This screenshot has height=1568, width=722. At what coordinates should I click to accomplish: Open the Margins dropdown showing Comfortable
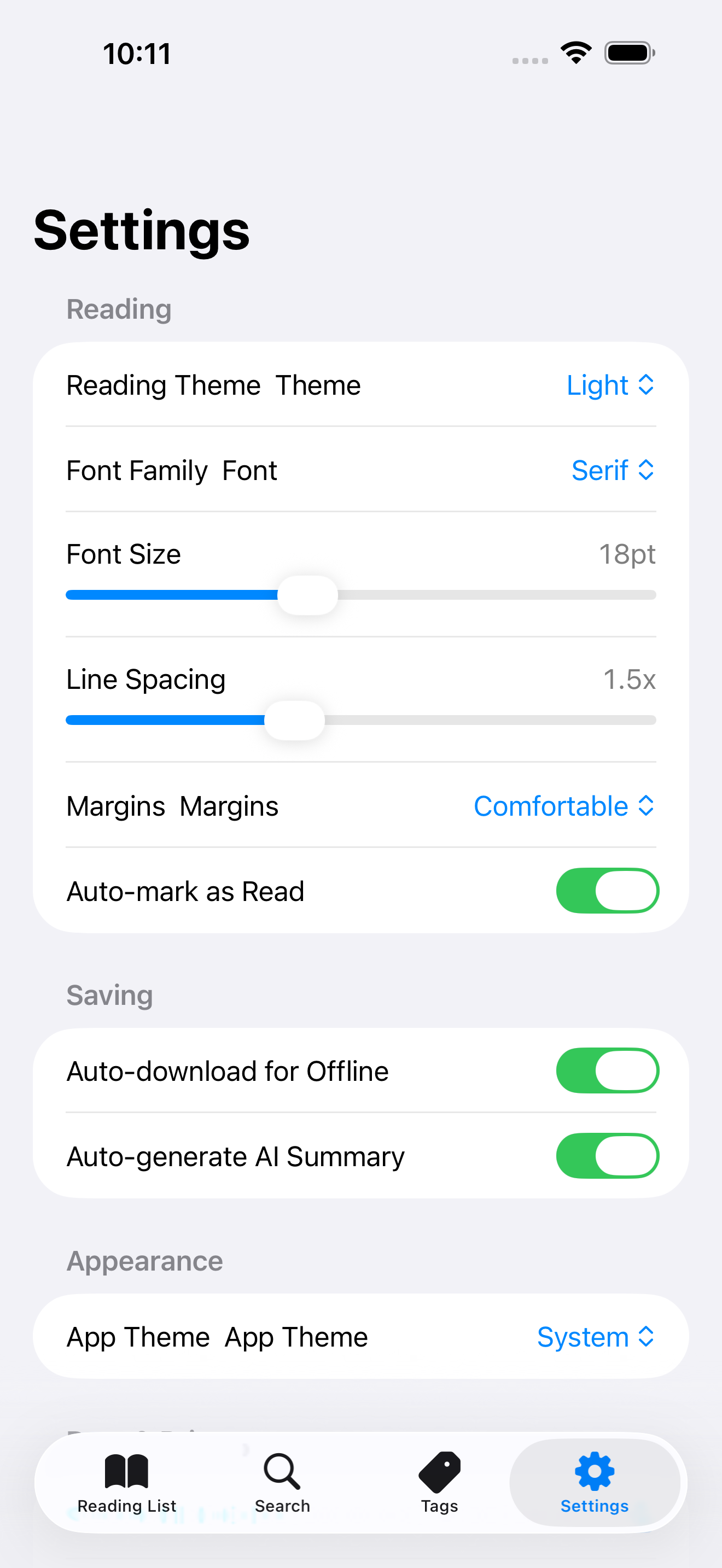[x=564, y=805]
